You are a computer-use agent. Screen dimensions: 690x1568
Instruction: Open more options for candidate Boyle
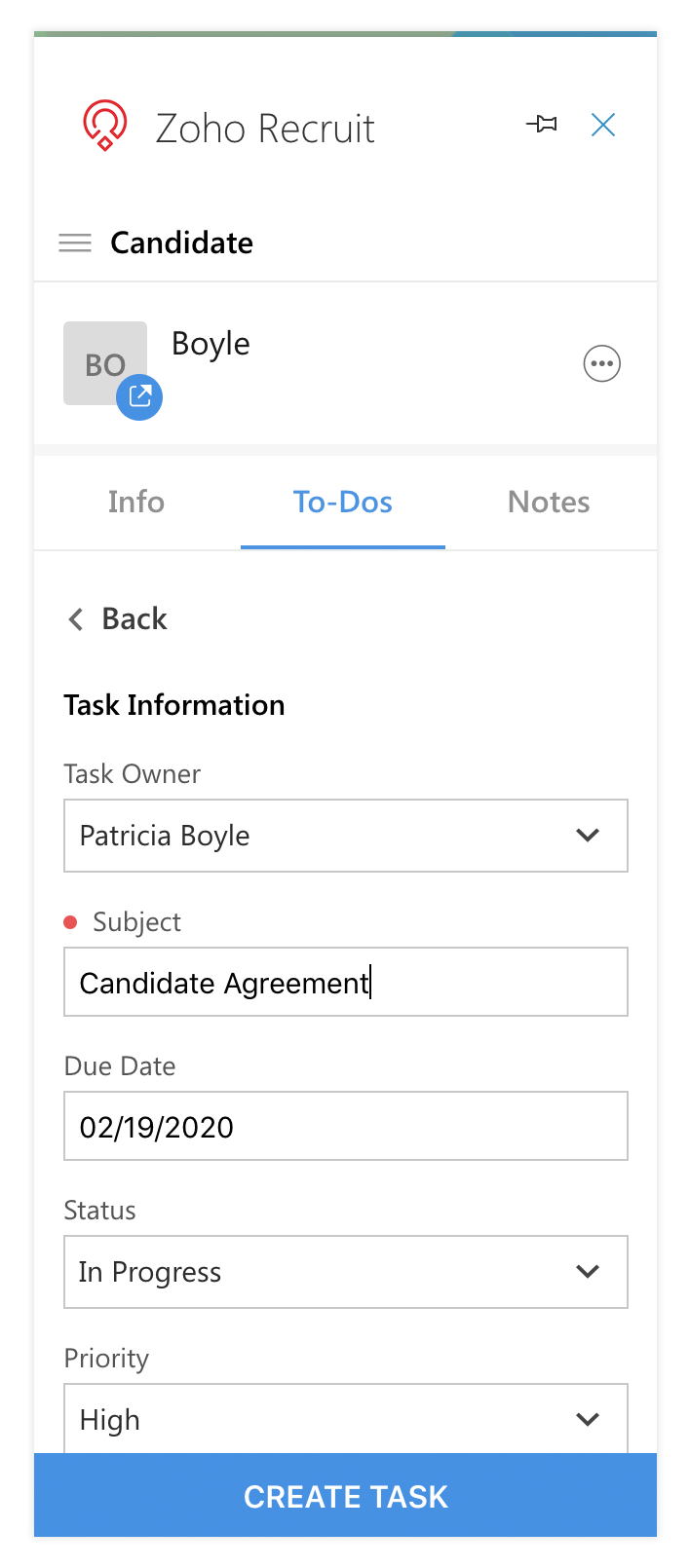[x=601, y=364]
